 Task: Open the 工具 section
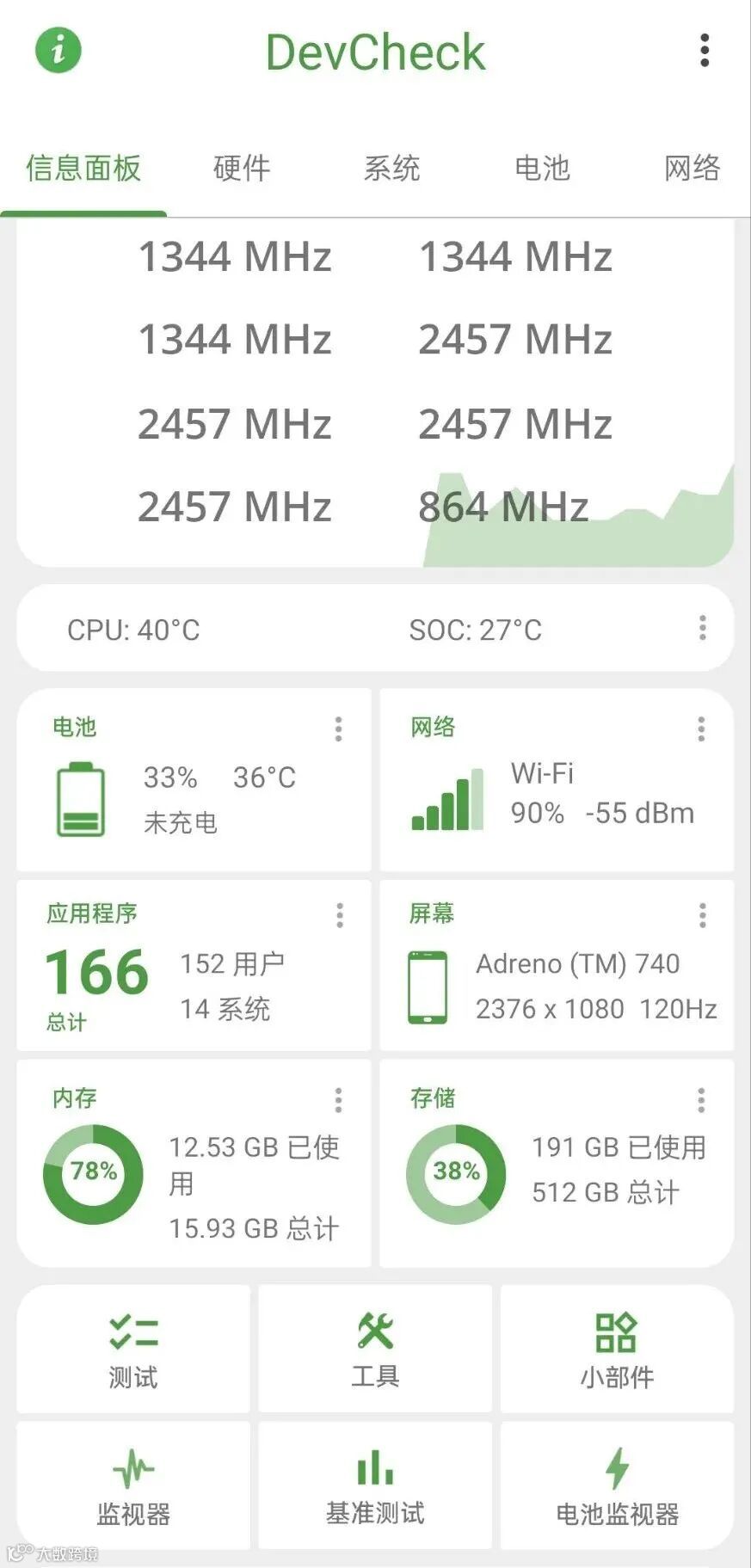click(375, 1350)
